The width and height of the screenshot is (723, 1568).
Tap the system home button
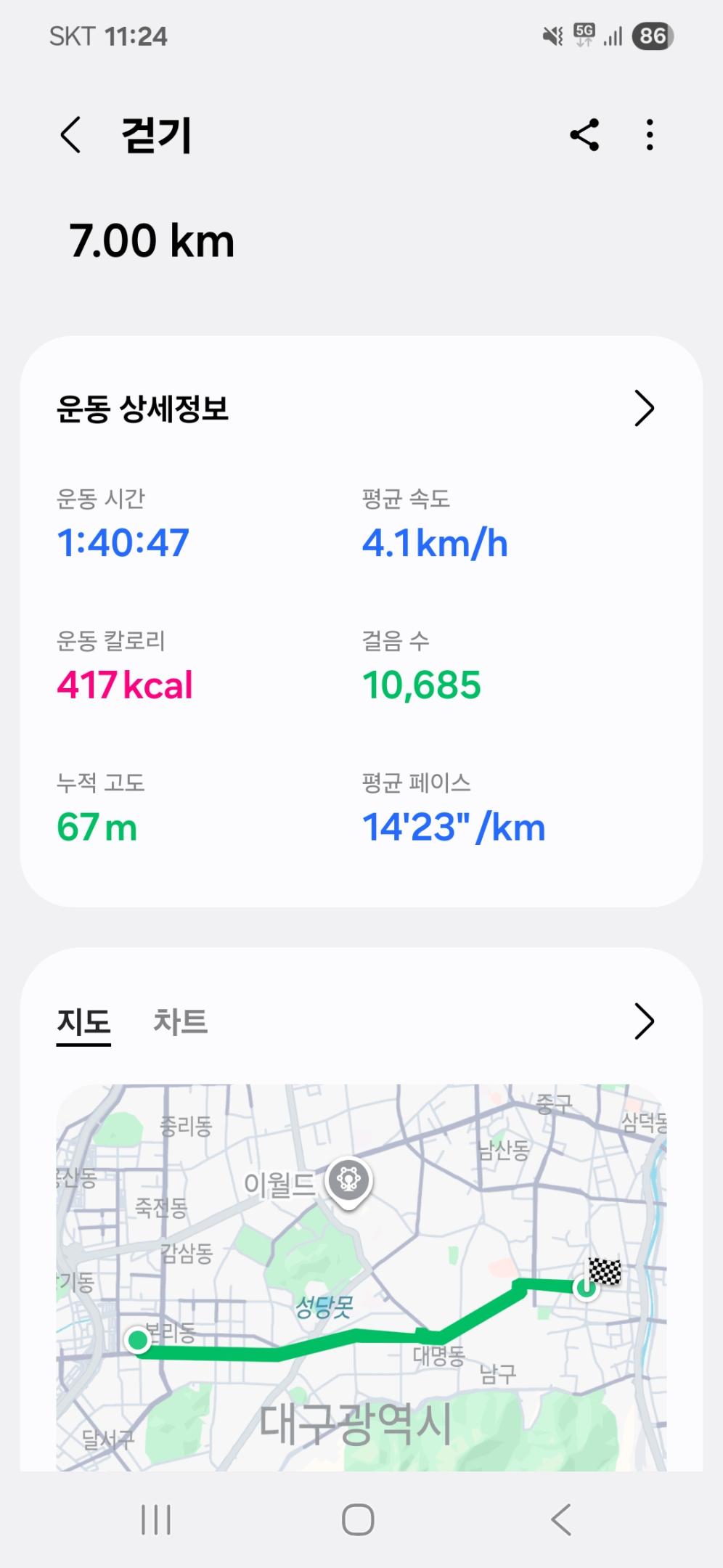[358, 1519]
